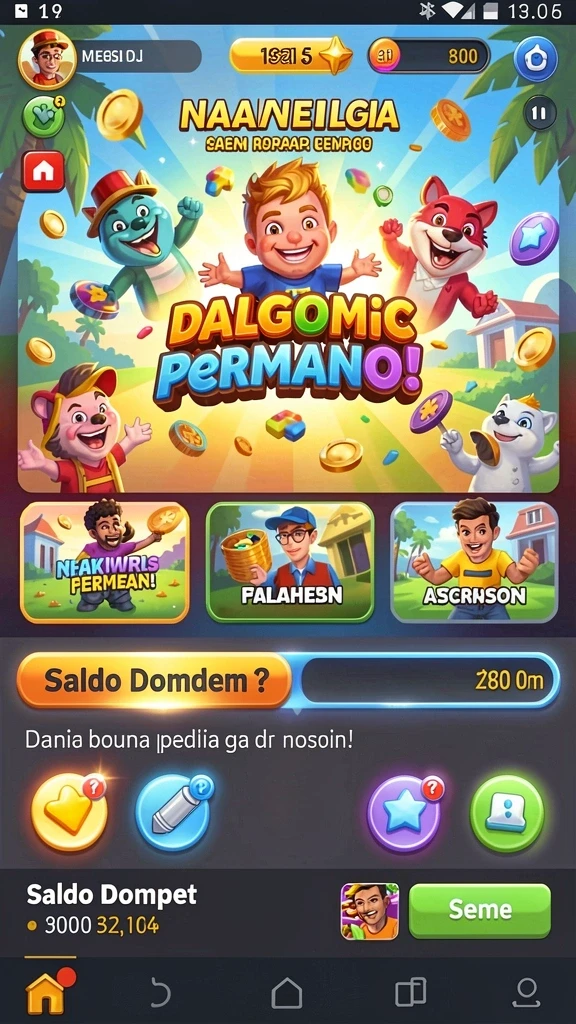The height and width of the screenshot is (1024, 576).
Task: Tap the orange Saldo Domdem button
Action: (154, 680)
